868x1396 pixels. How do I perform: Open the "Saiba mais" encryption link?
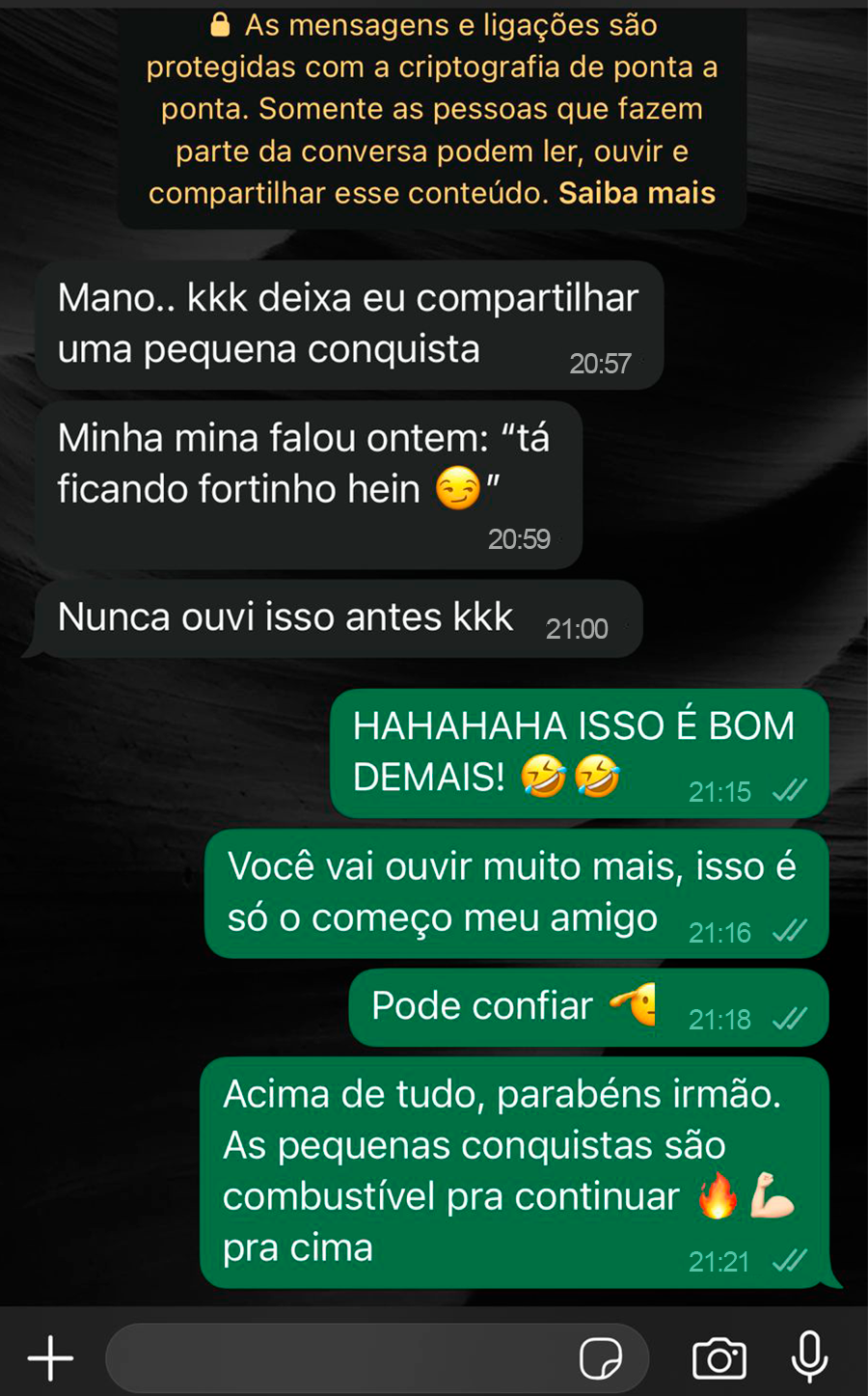pos(637,193)
